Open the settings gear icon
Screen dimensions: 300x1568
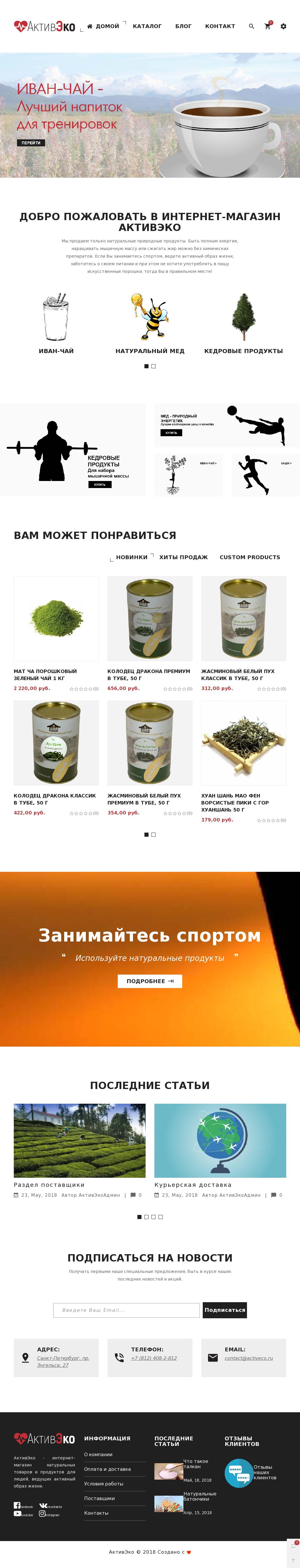tap(283, 26)
